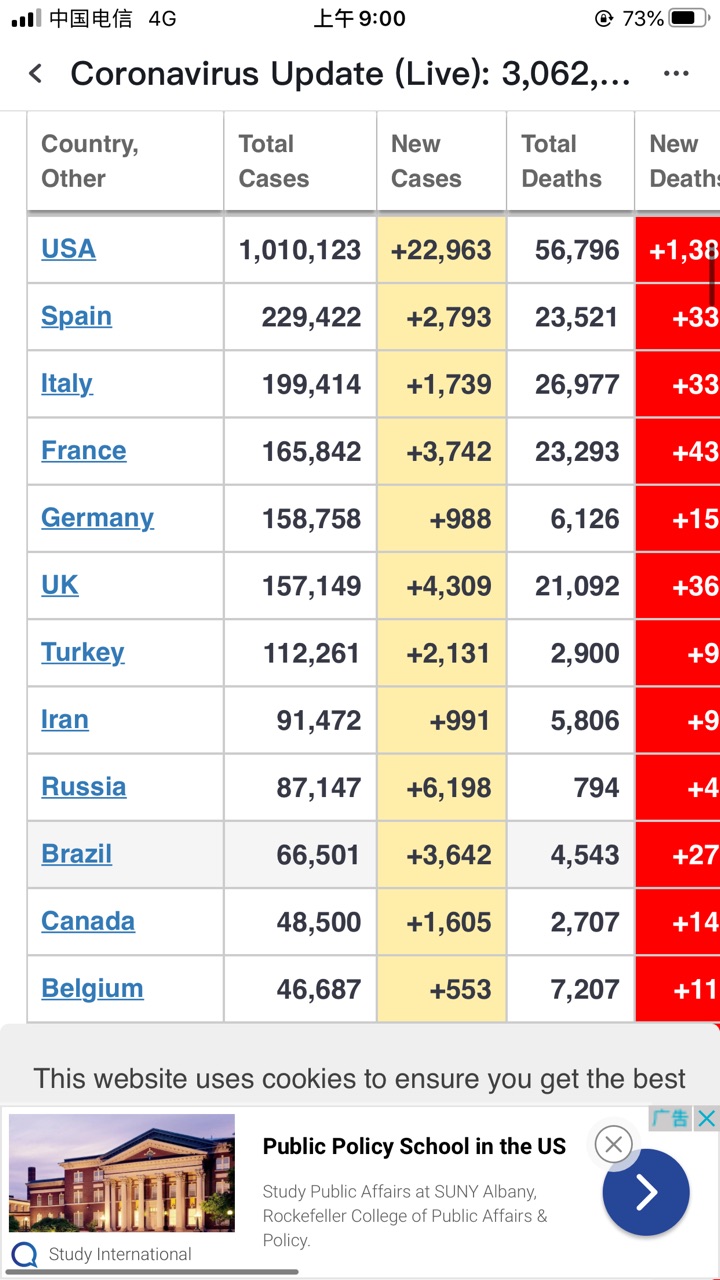Open the Germany country link
This screenshot has height=1280, width=720.
(x=97, y=518)
